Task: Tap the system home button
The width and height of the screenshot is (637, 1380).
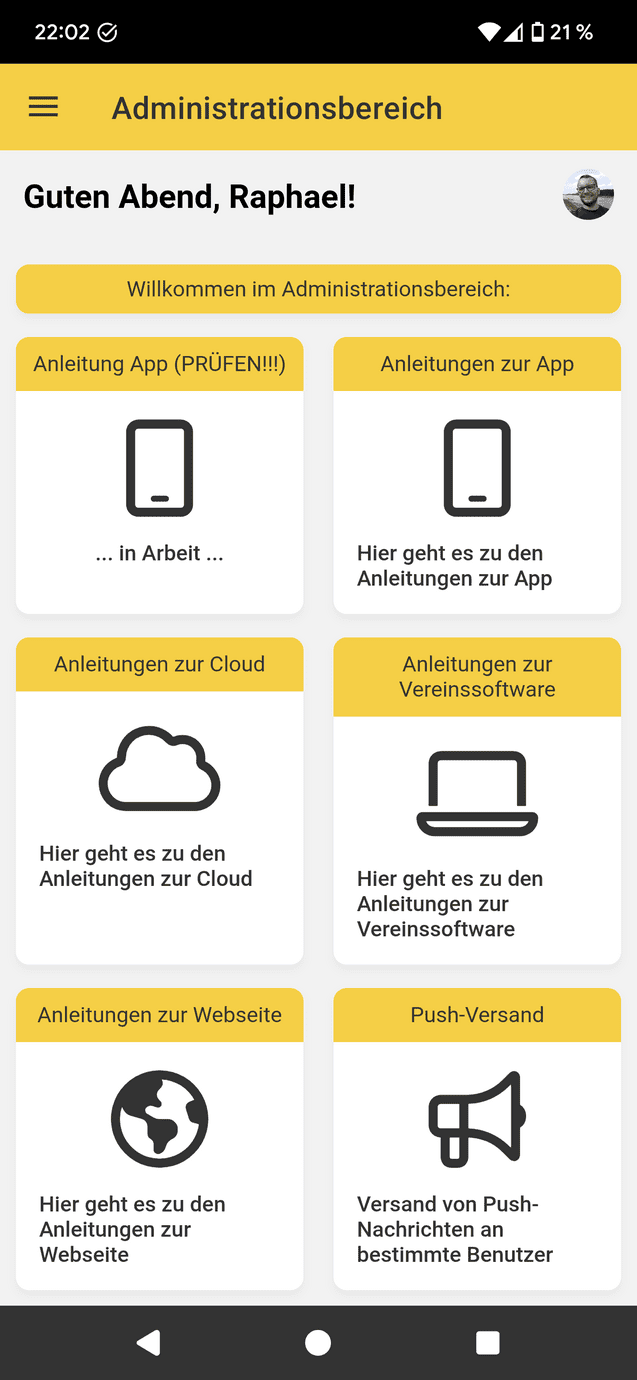Action: (318, 1343)
